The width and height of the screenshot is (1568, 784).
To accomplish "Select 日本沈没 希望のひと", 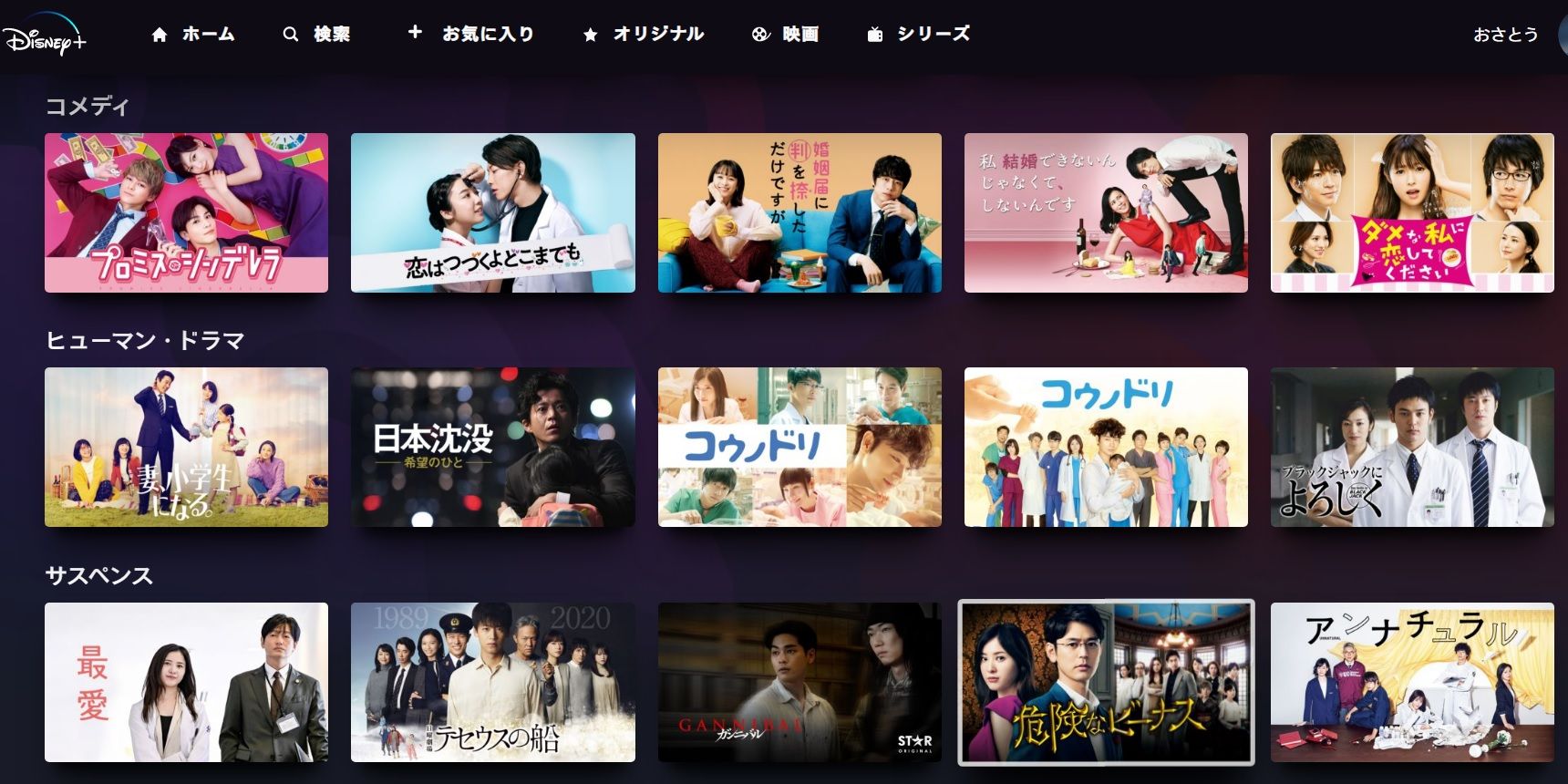I will click(x=492, y=447).
